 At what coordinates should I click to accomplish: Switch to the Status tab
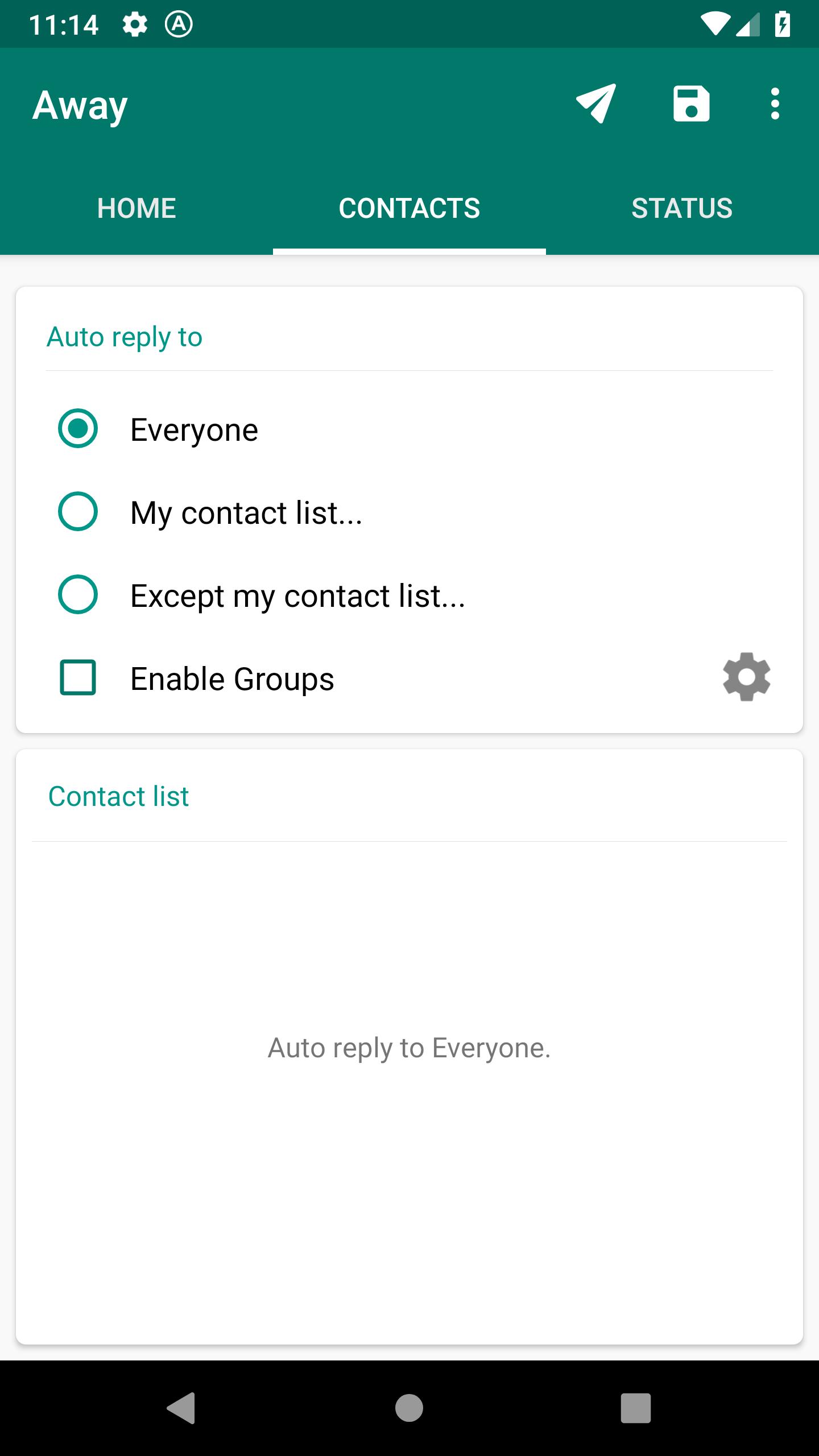click(682, 208)
